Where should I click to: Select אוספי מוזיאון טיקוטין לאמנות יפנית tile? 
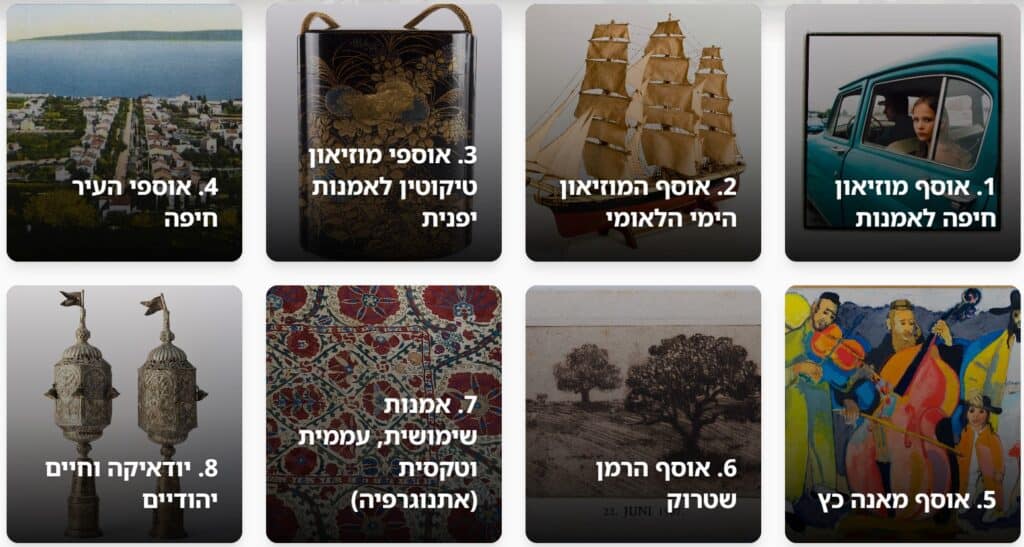(x=383, y=132)
